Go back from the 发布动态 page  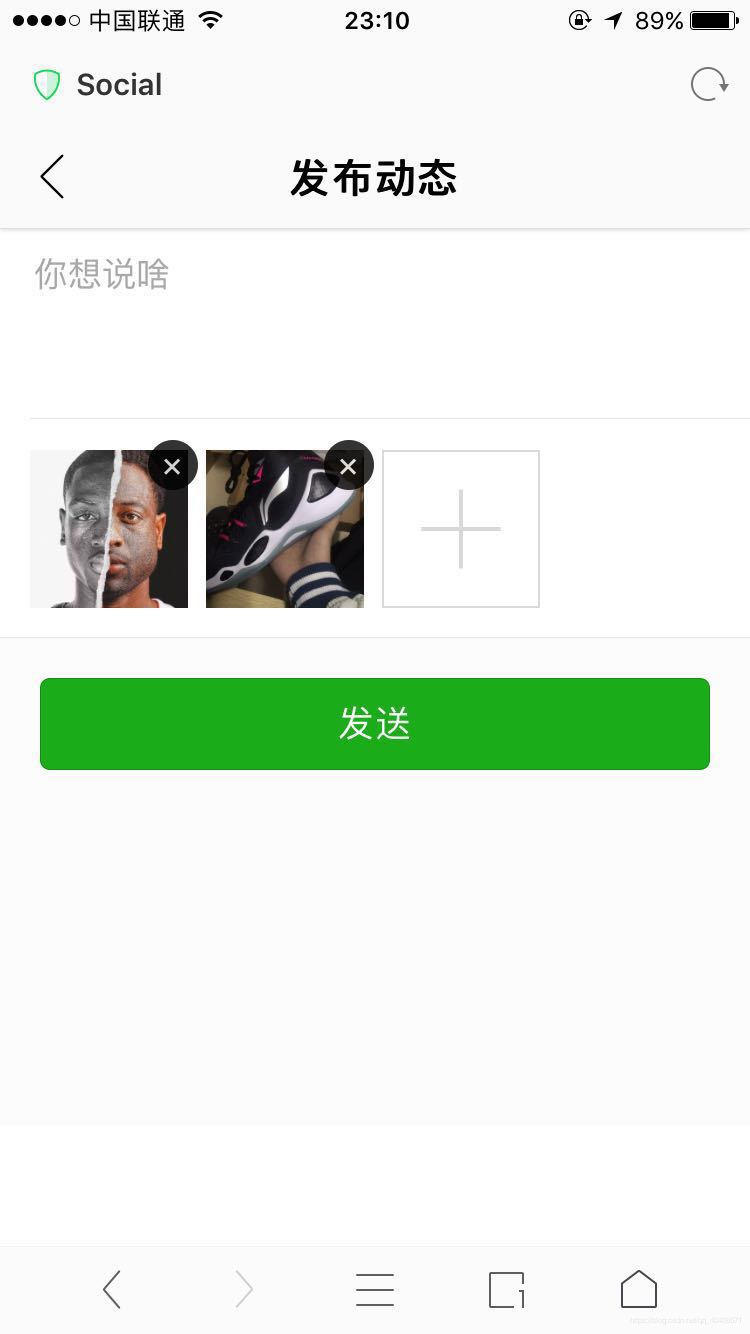point(52,177)
